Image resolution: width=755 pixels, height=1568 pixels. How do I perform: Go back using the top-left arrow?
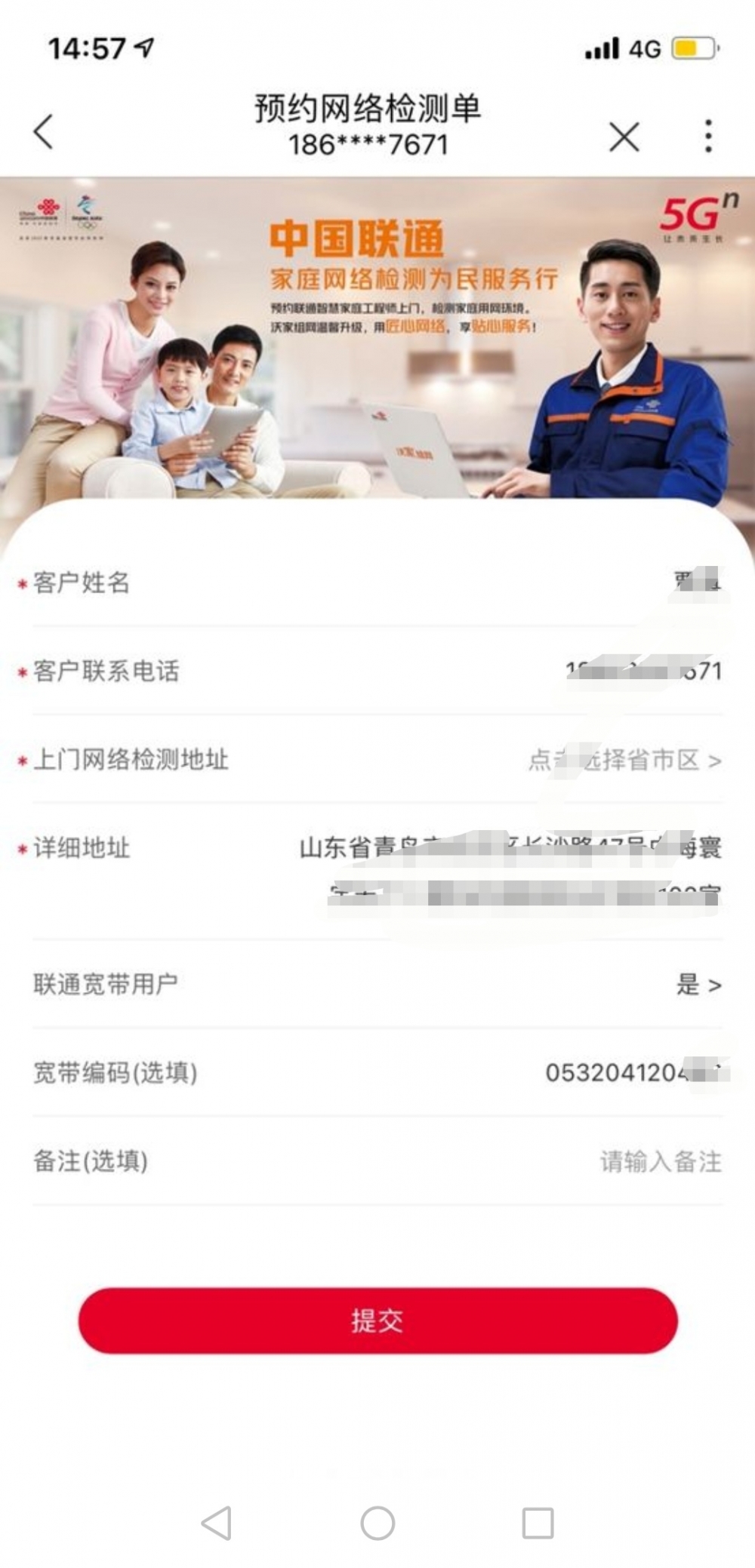pos(44,132)
